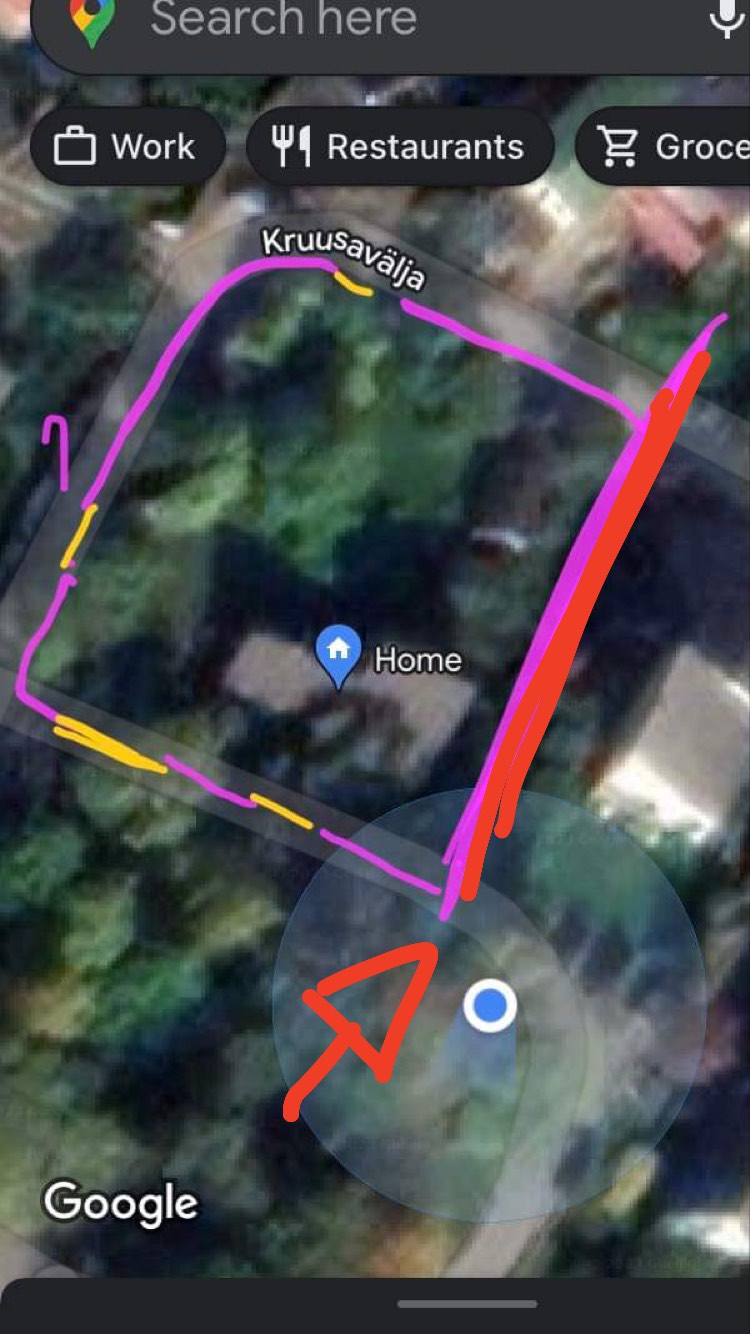This screenshot has width=750, height=1334.
Task: Tap the blue current-location dot
Action: click(x=490, y=1006)
